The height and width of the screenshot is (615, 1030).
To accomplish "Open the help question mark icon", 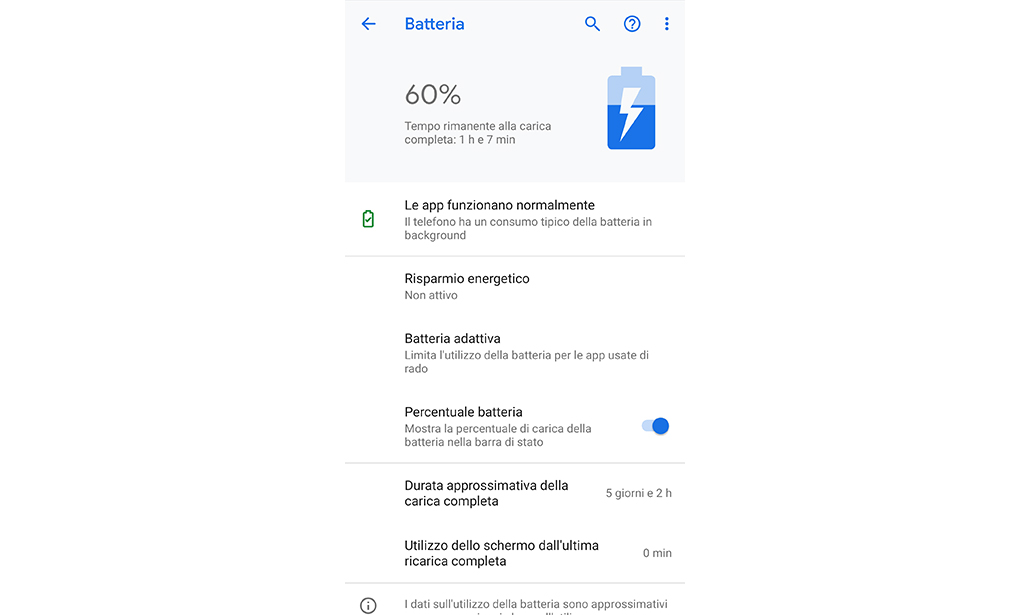I will tap(632, 24).
